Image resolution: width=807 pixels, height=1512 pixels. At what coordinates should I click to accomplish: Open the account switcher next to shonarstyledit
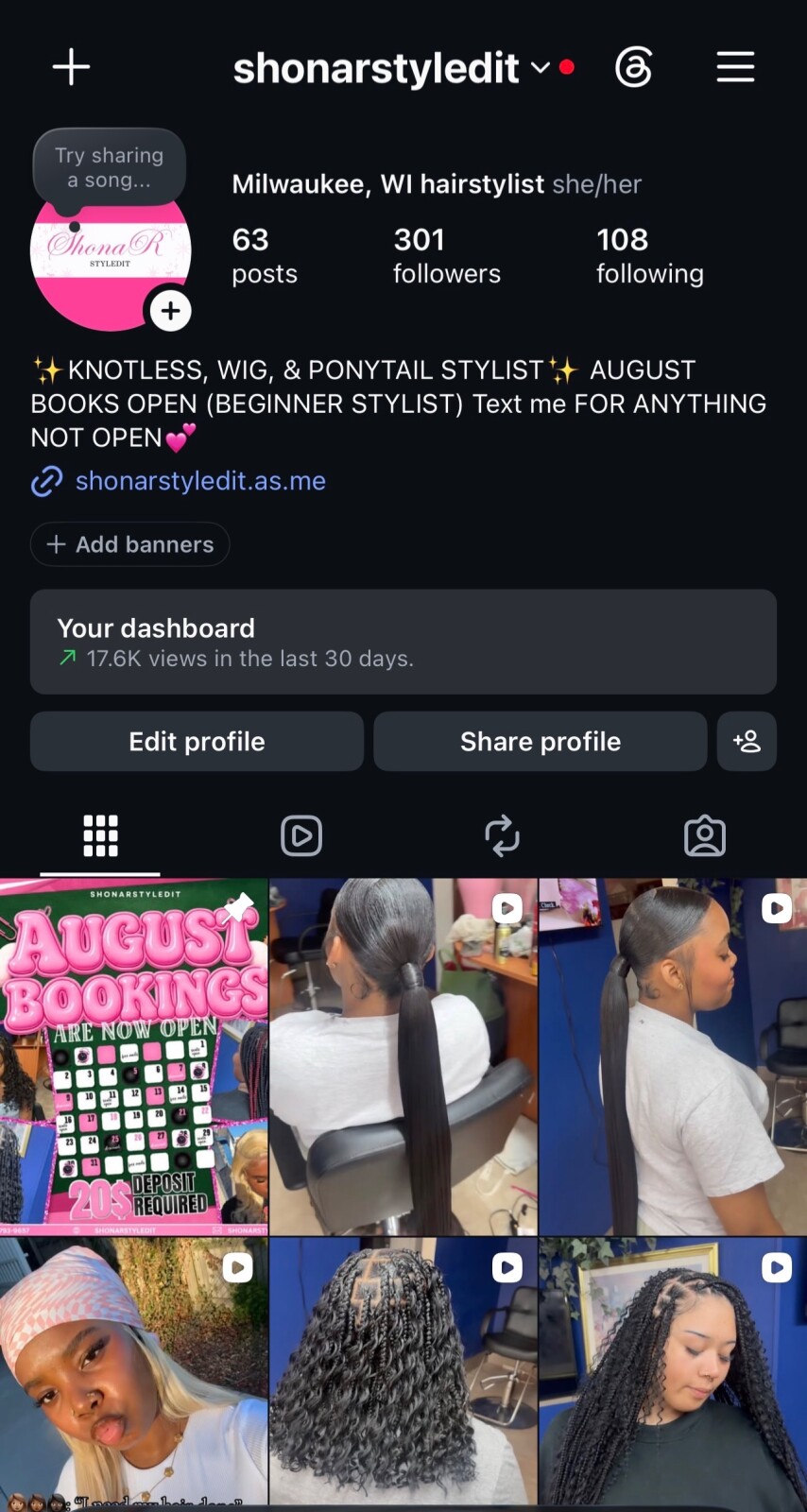click(x=541, y=67)
